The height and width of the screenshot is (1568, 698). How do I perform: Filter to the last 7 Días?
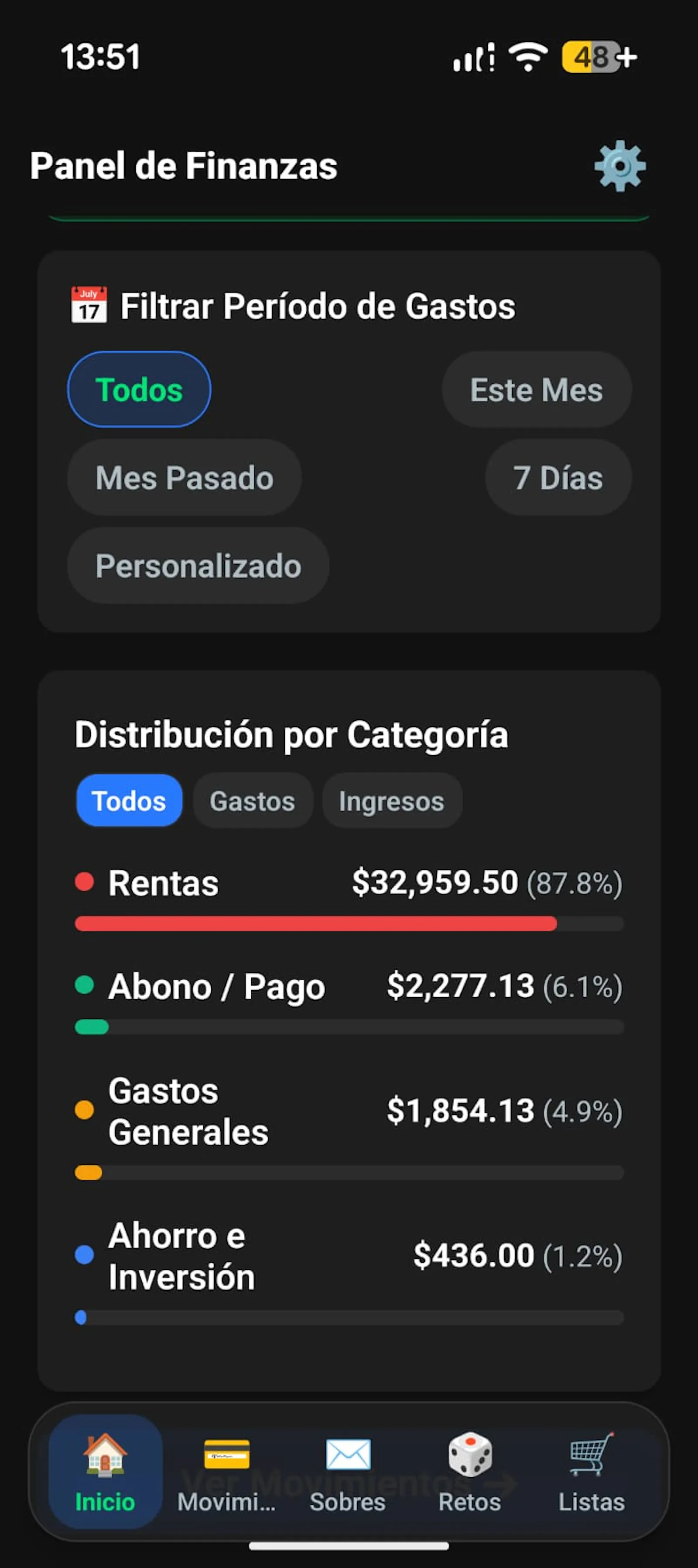coord(558,477)
